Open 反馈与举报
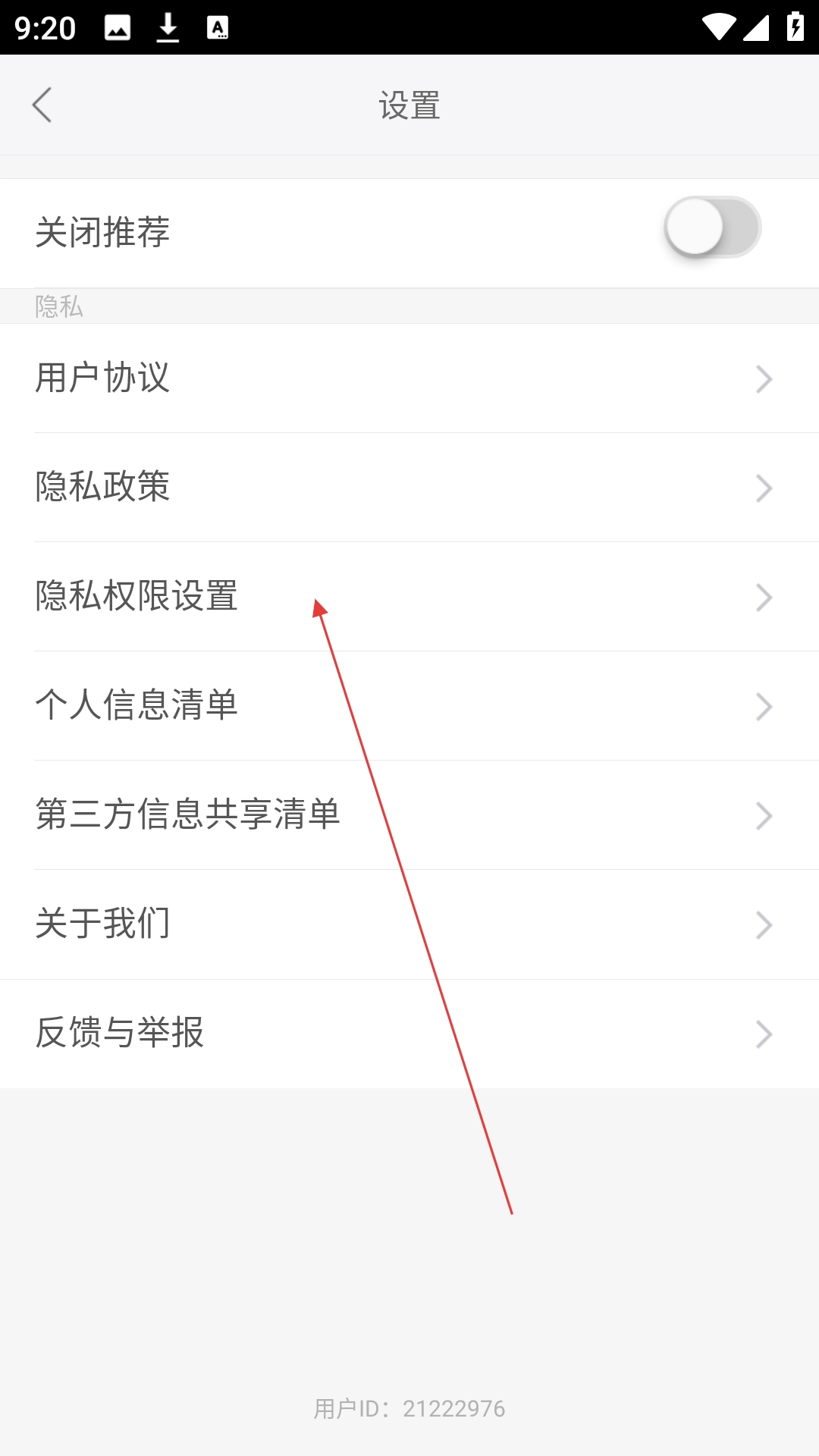 tap(409, 1033)
